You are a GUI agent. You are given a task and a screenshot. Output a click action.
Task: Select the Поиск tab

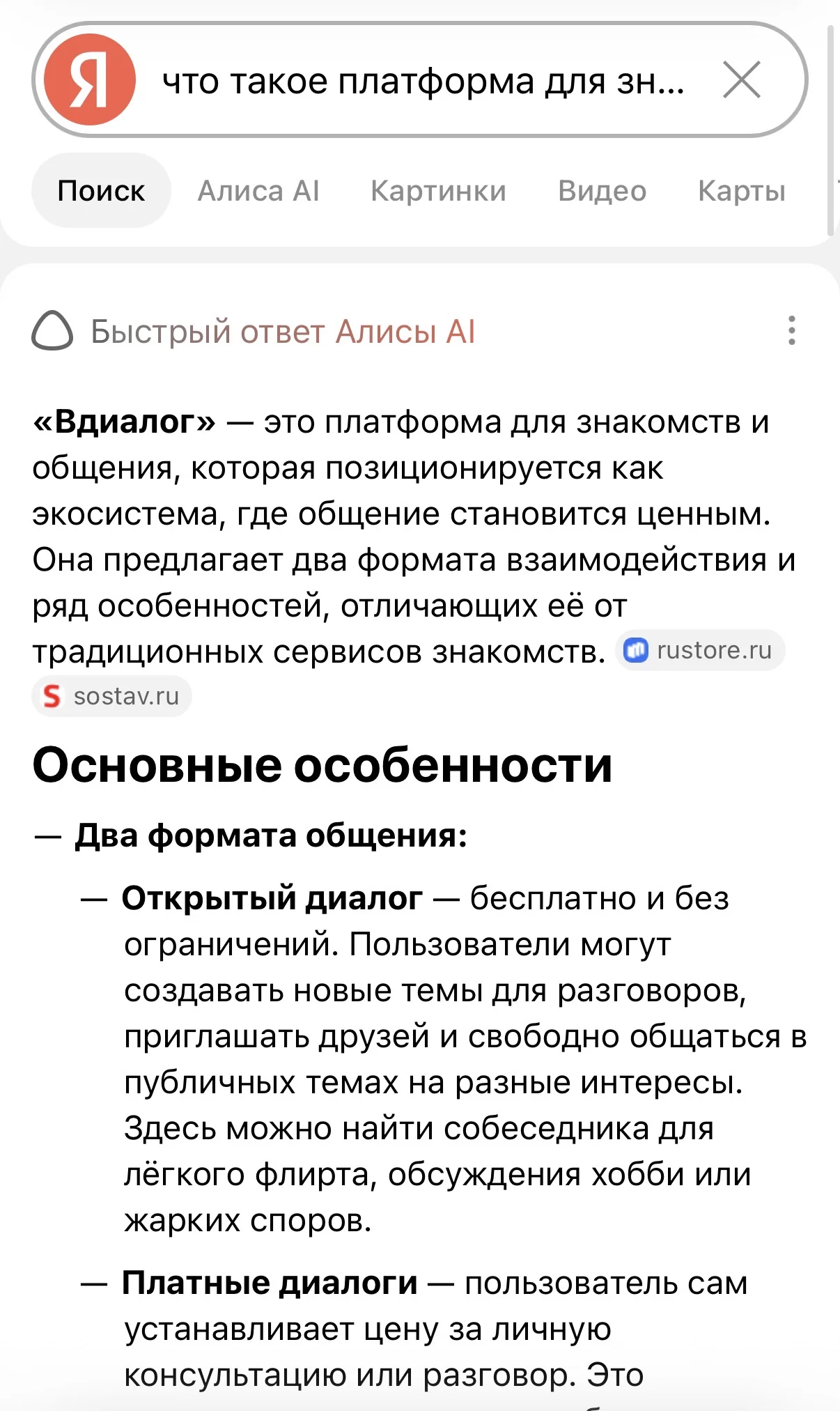(x=101, y=190)
